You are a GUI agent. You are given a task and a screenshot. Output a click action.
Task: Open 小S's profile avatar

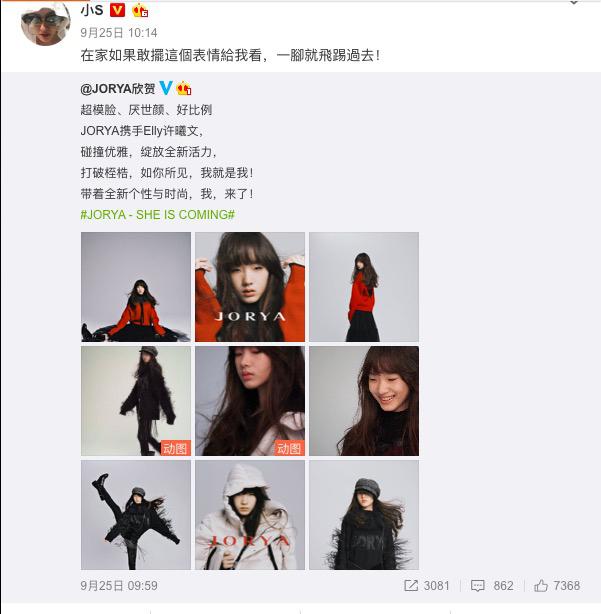[44, 23]
